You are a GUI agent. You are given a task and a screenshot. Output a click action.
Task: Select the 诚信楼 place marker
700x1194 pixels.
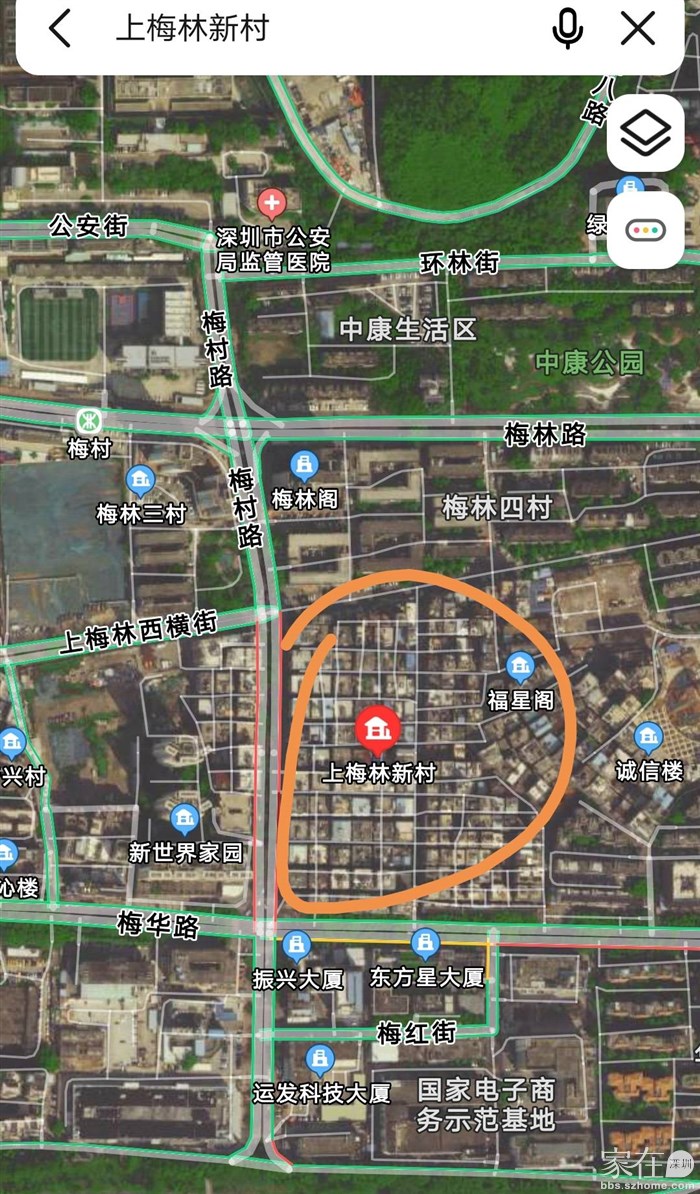tap(649, 739)
